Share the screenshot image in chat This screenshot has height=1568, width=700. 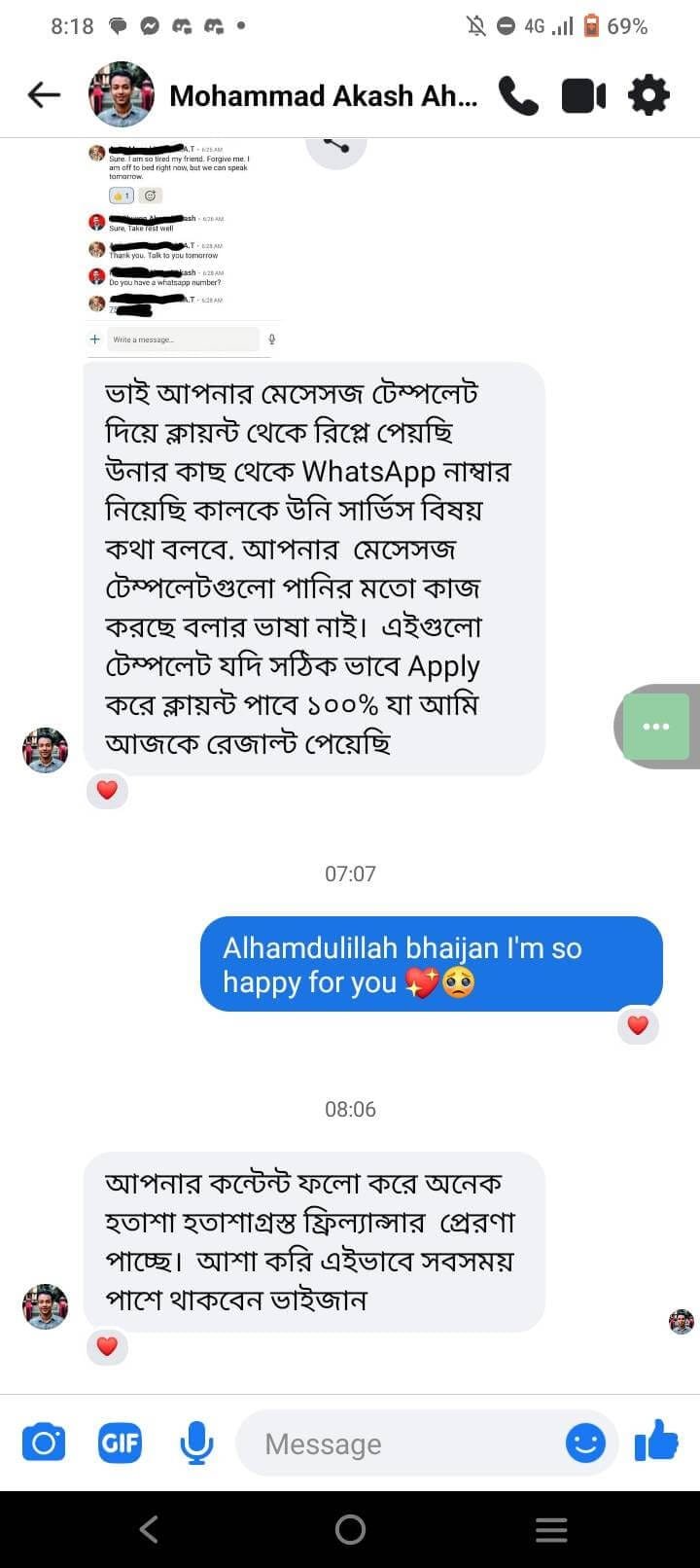(x=336, y=147)
